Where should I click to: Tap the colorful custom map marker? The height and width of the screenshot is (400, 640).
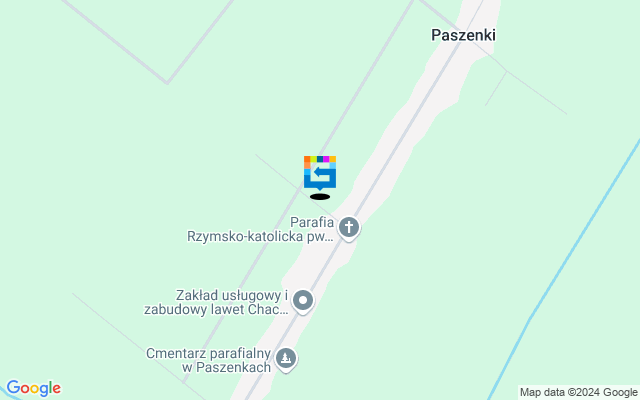tap(320, 172)
